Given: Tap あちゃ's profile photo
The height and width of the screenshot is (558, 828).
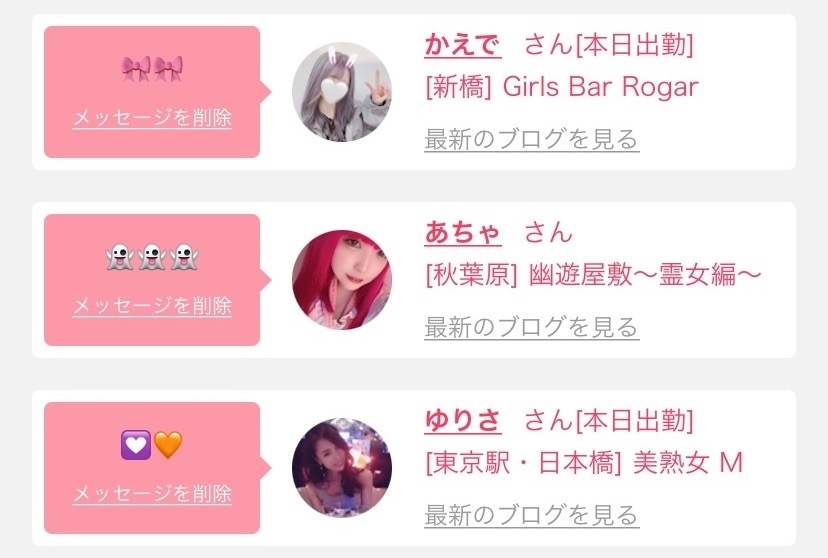Looking at the screenshot, I should (342, 280).
